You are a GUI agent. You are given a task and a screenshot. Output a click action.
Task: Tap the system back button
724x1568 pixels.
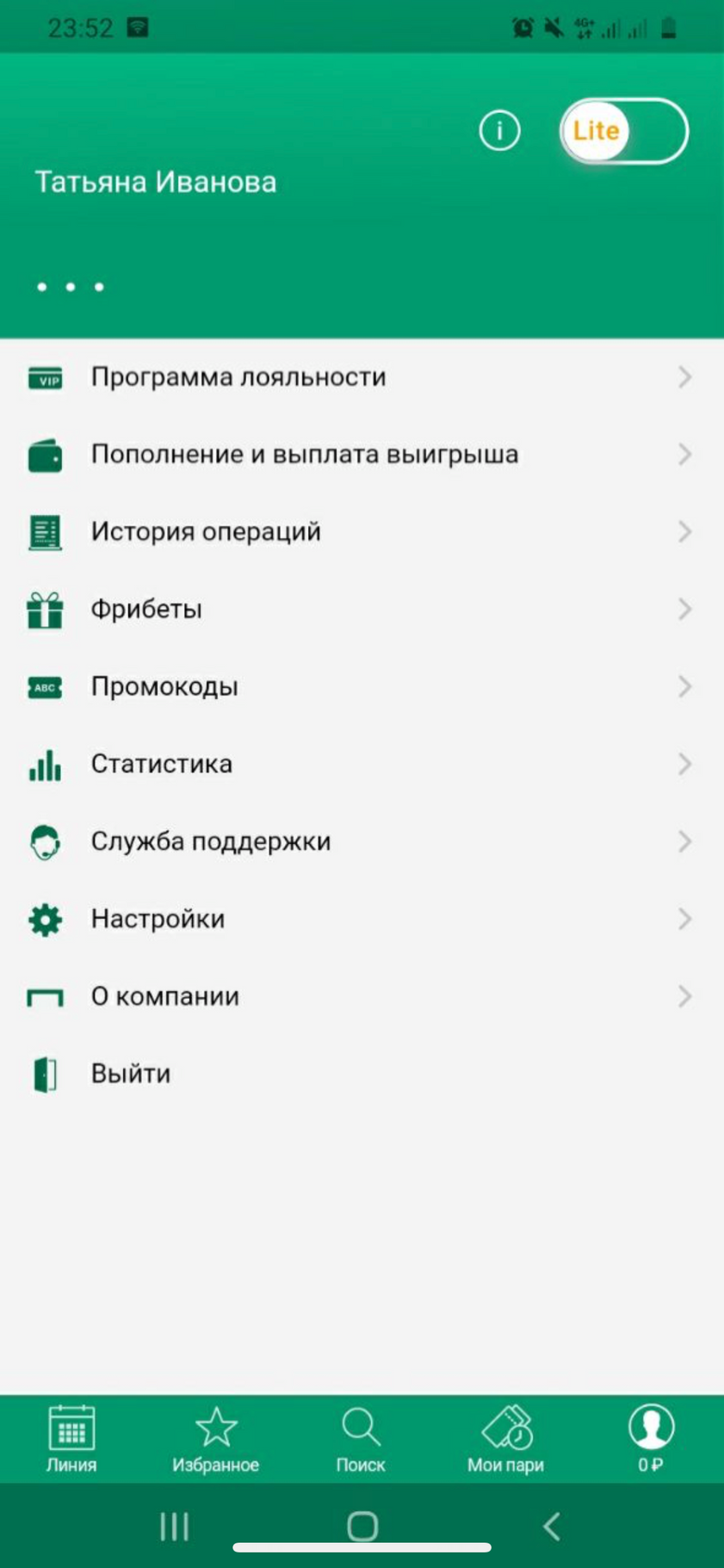pos(551,1527)
